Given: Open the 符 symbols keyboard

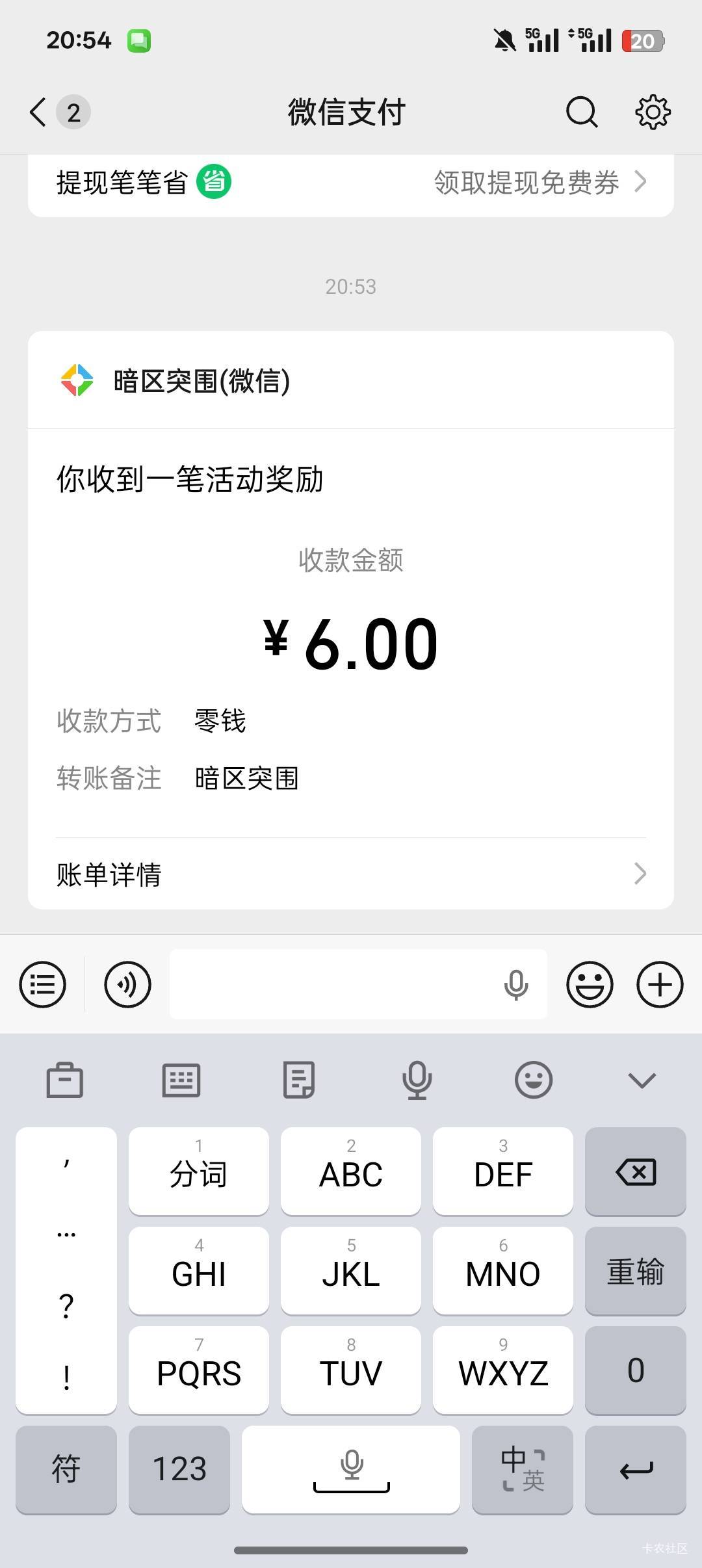Looking at the screenshot, I should pos(66,1469).
